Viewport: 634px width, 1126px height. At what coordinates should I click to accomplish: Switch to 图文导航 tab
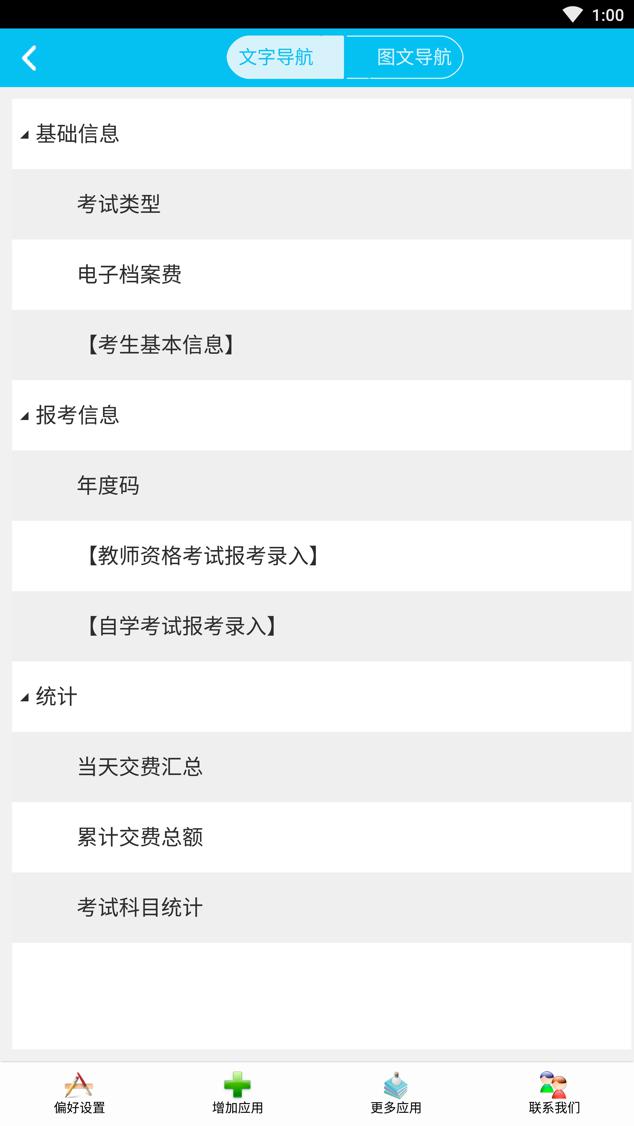[413, 58]
